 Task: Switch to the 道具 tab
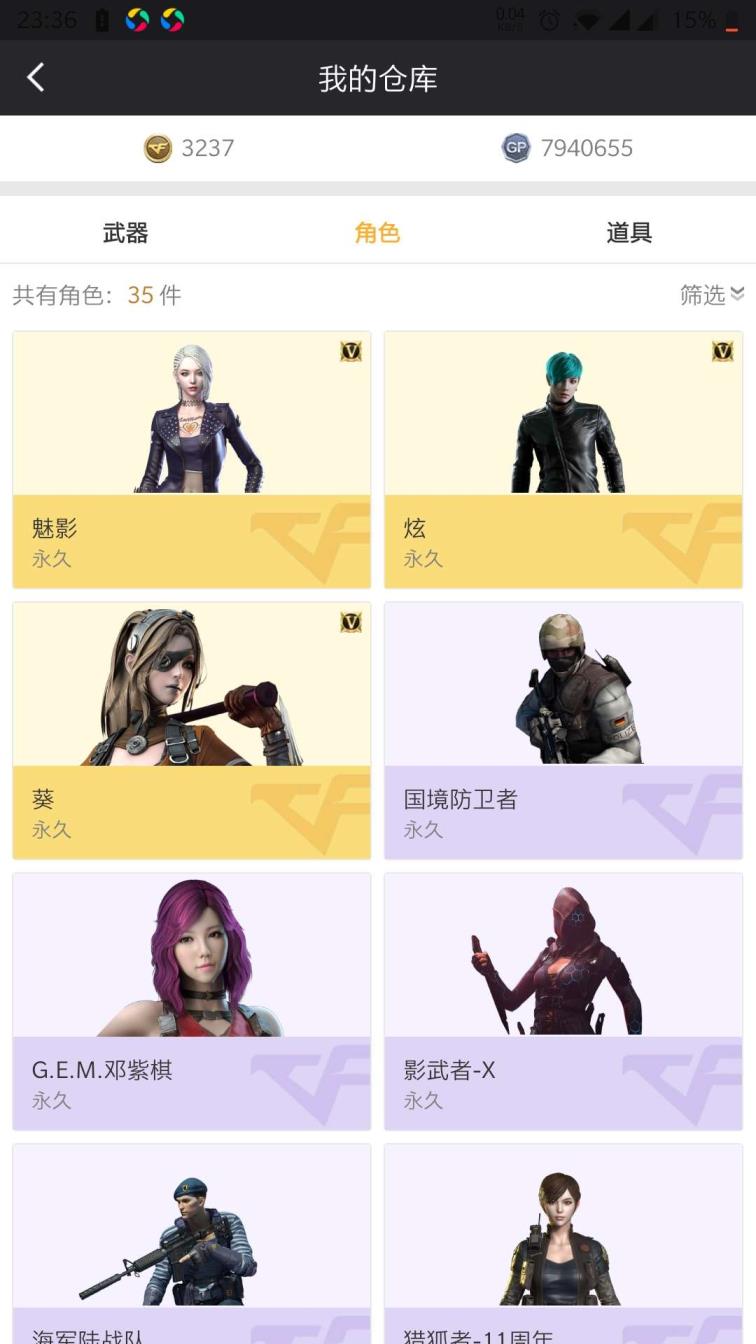coord(629,233)
